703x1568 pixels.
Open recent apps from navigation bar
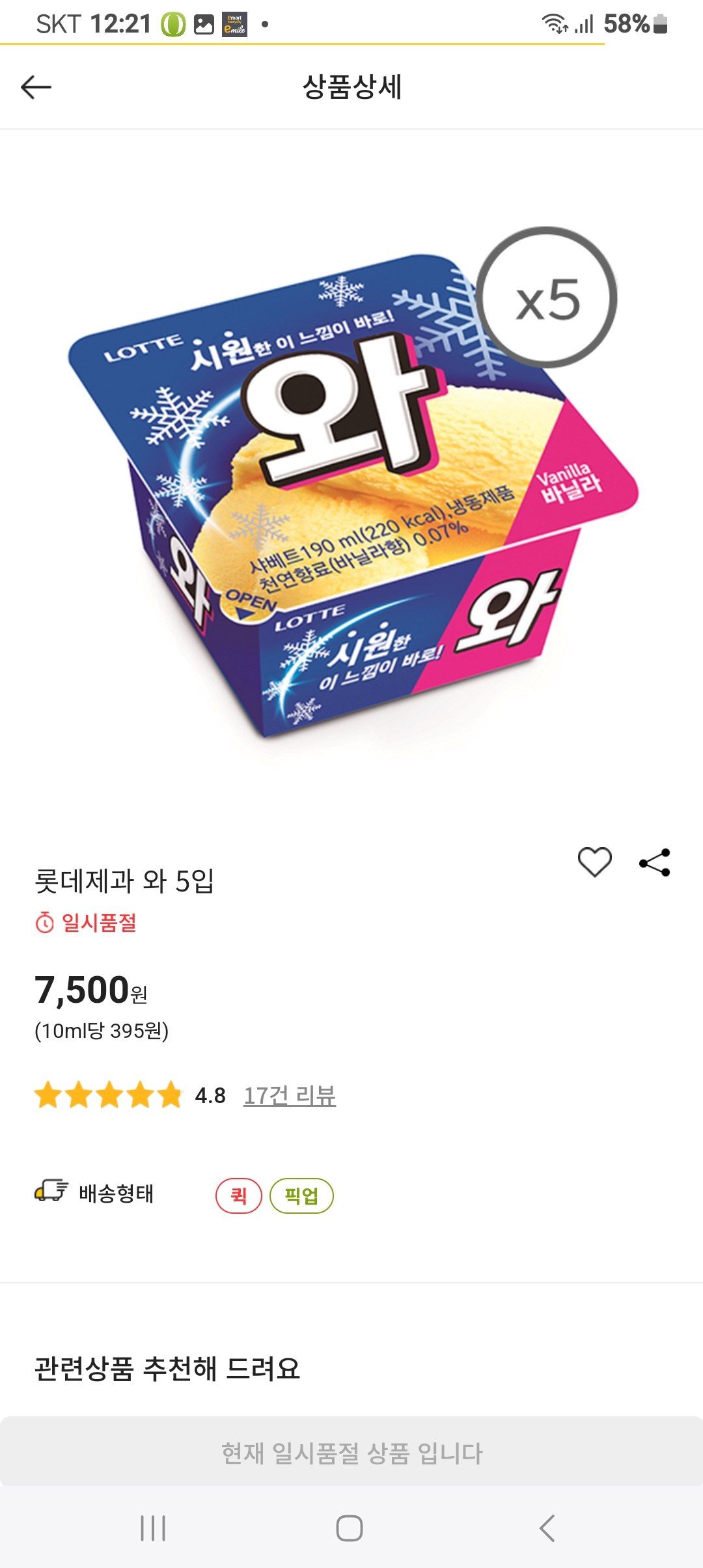pyautogui.click(x=153, y=1528)
